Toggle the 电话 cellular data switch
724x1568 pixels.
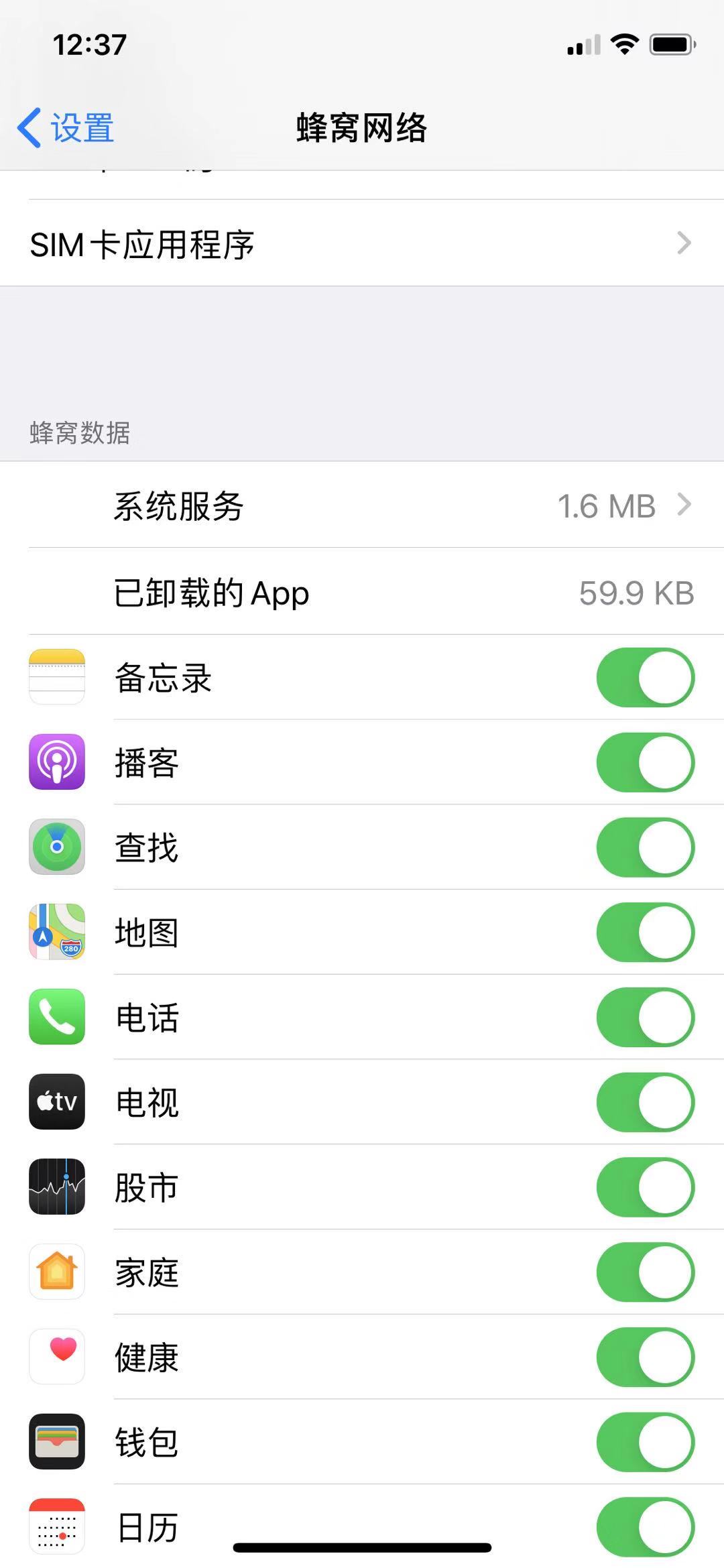pos(645,1018)
